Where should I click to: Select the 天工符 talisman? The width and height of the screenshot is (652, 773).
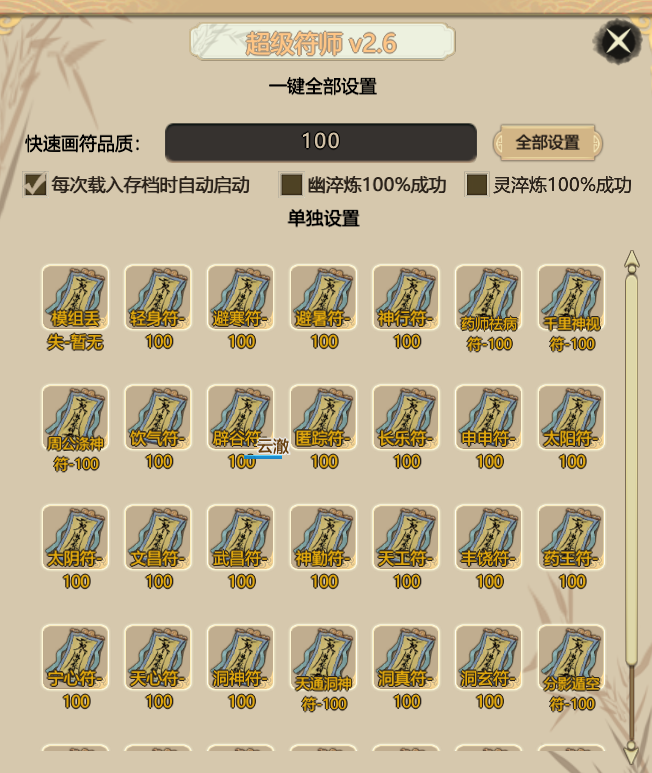click(406, 538)
